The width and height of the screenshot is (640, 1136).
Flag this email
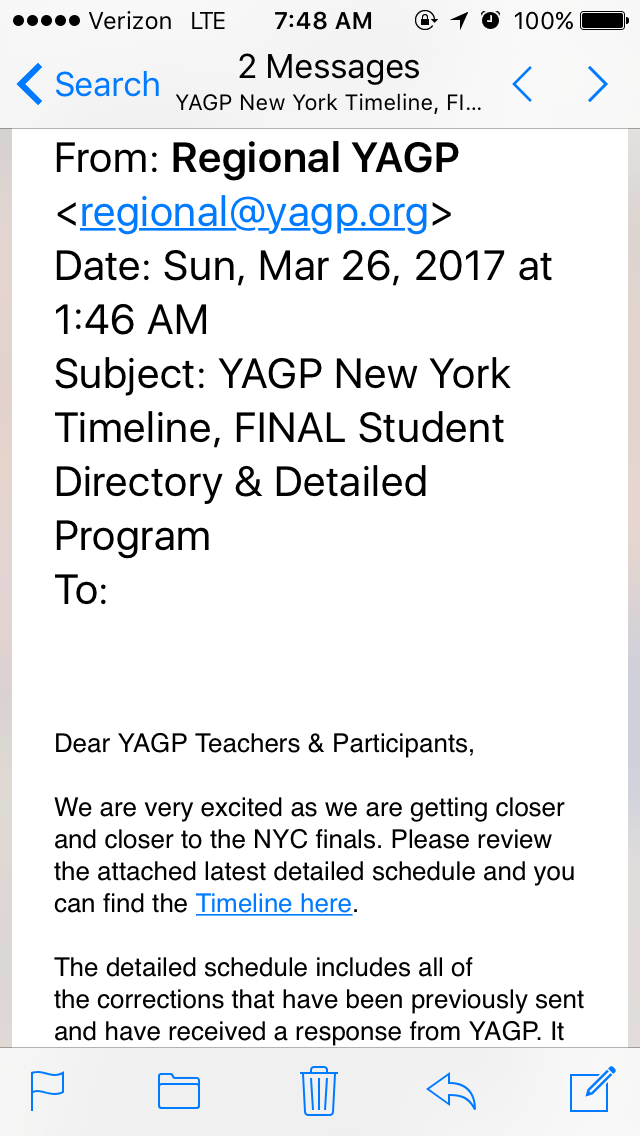(47, 1091)
